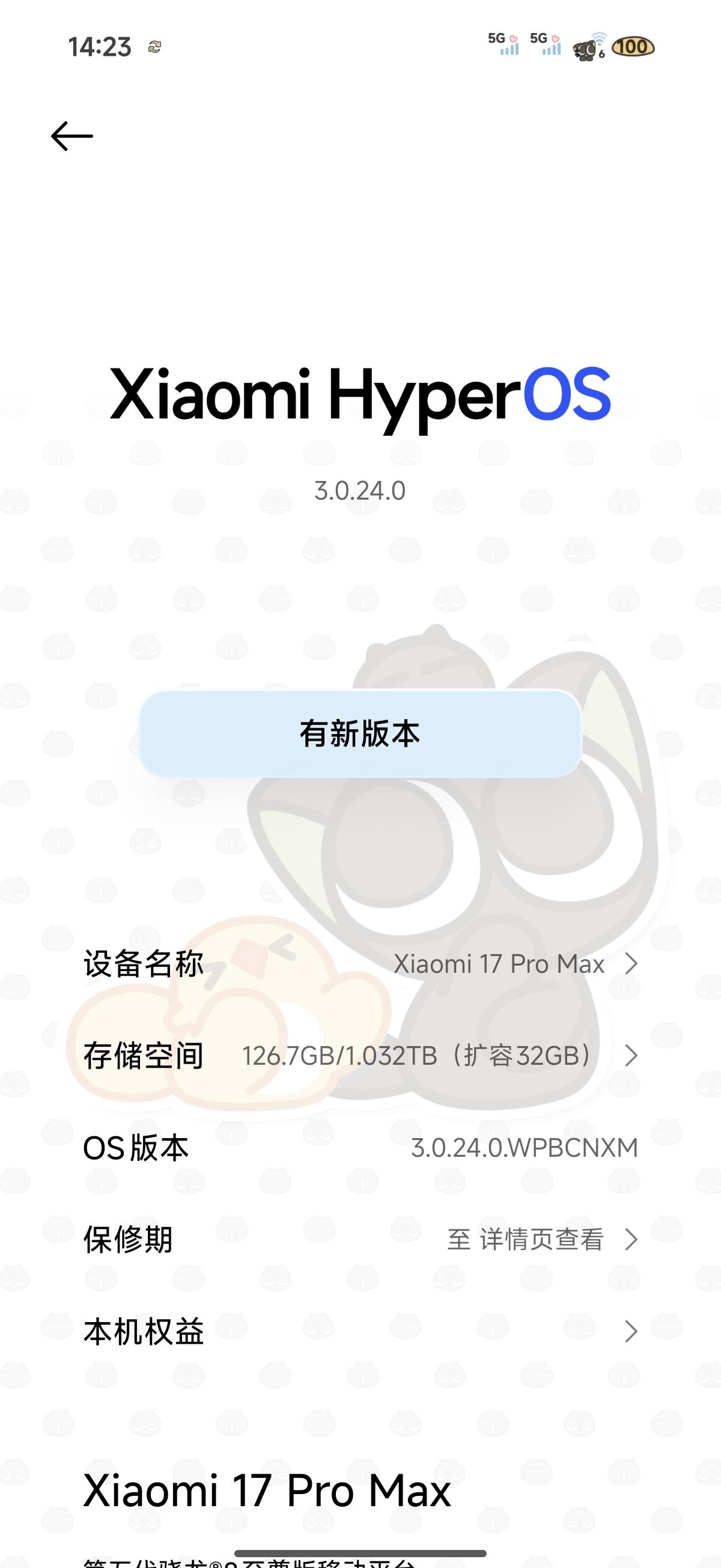View 保修期 warranty details
Screen dimensions: 721x1568
(x=360, y=1239)
